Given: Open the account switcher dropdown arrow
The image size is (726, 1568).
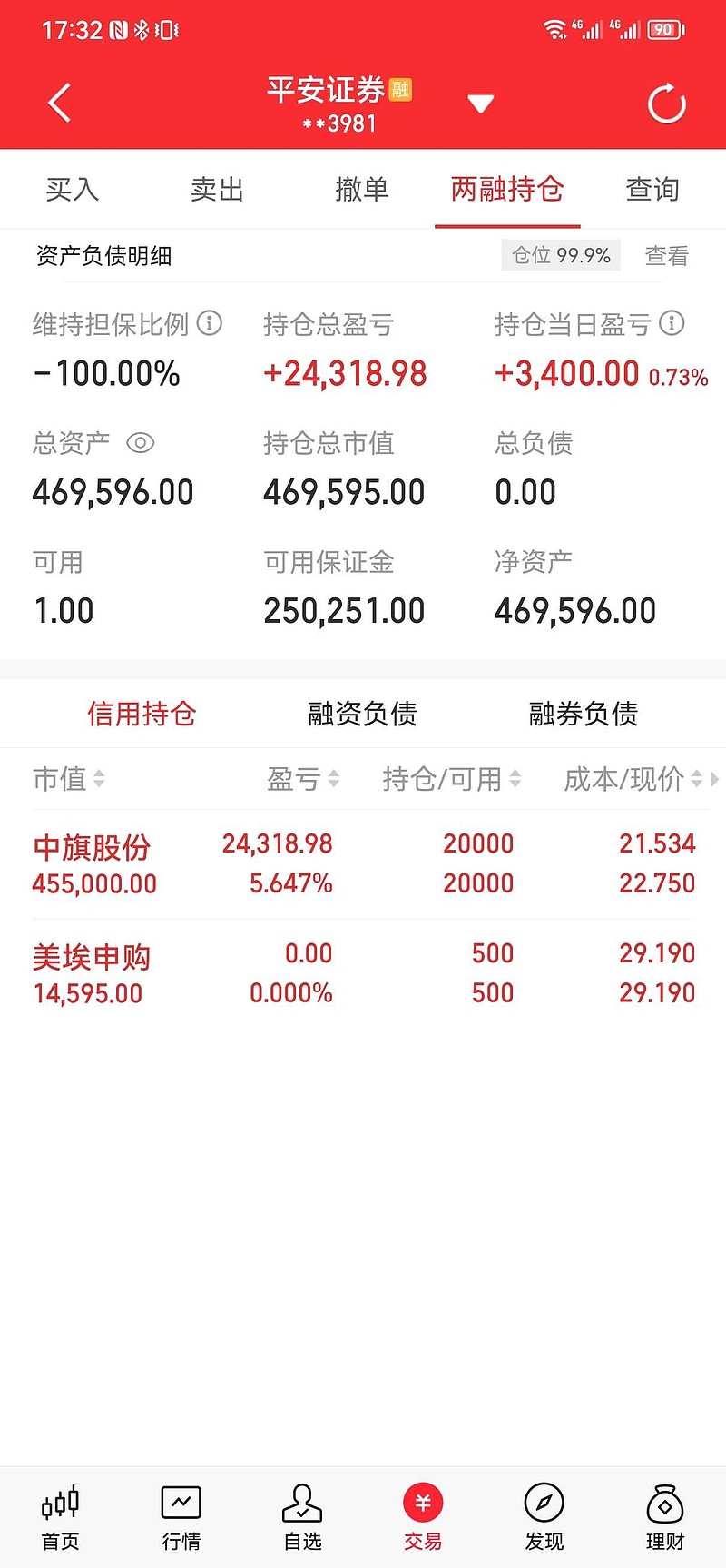Looking at the screenshot, I should (x=480, y=104).
